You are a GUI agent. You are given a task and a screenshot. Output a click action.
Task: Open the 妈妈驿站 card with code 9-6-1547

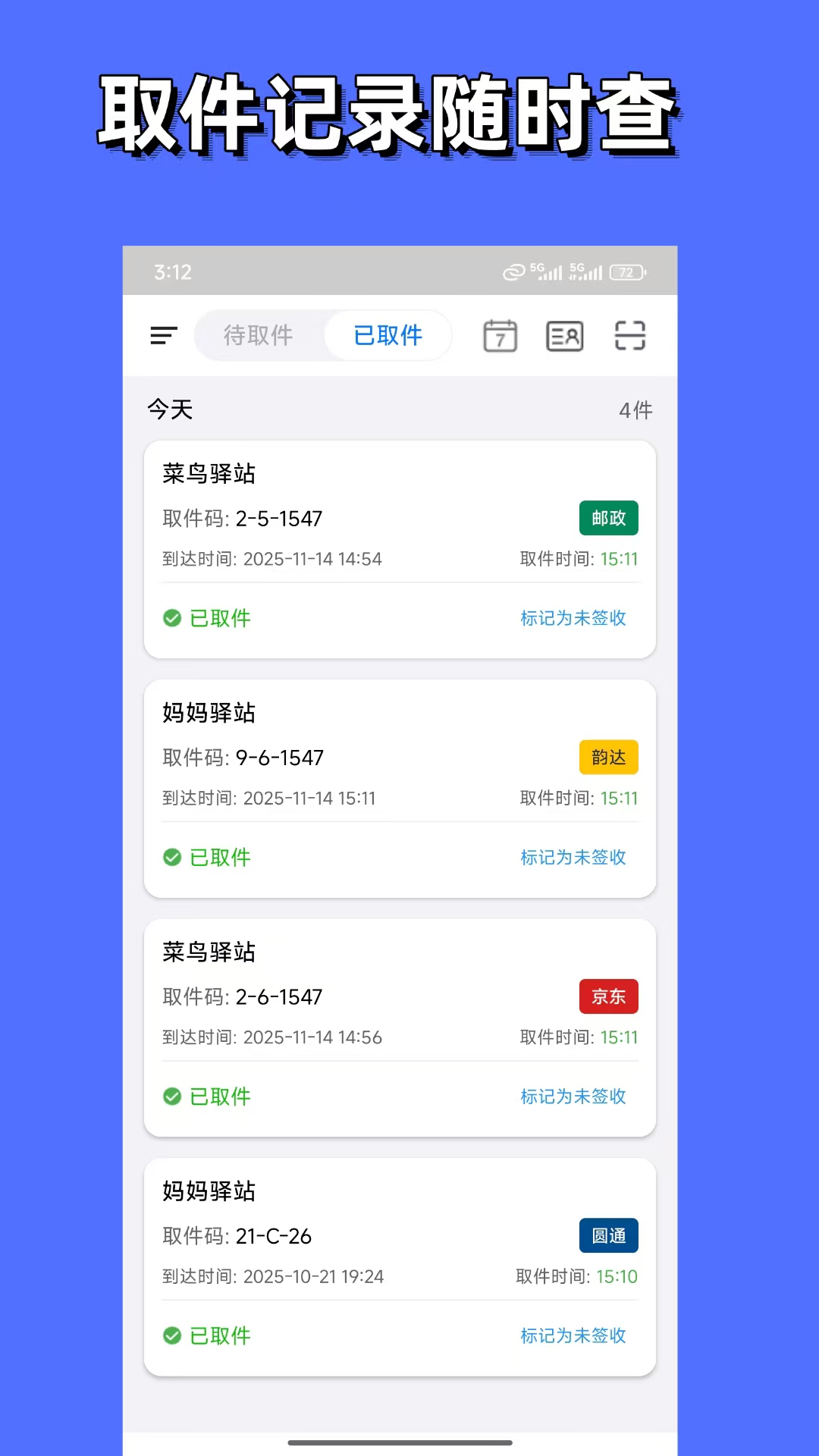[x=400, y=789]
